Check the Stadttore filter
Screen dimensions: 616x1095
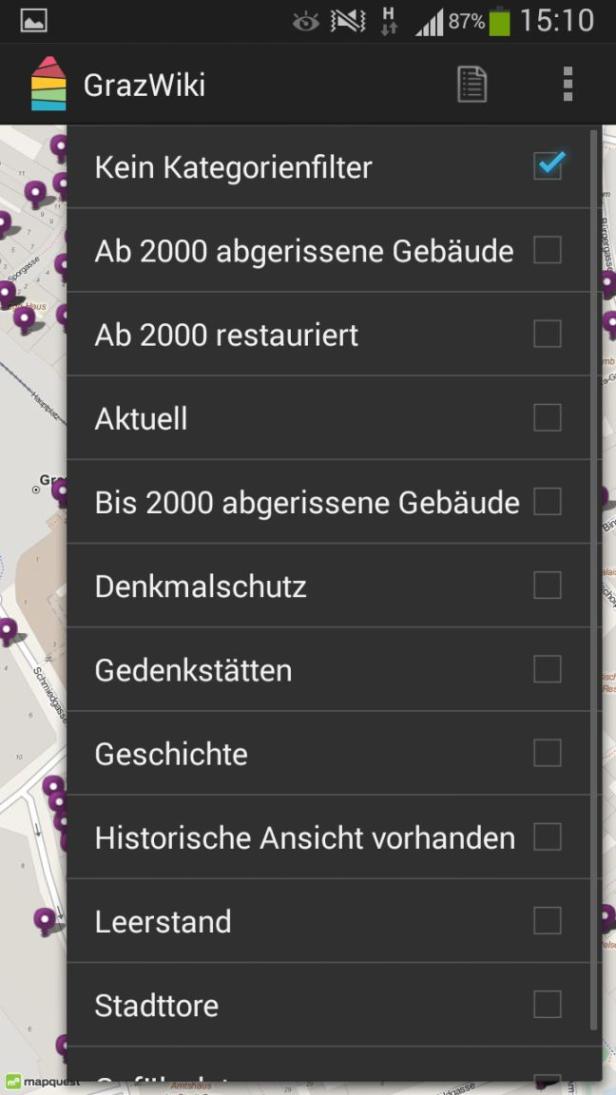point(548,1004)
